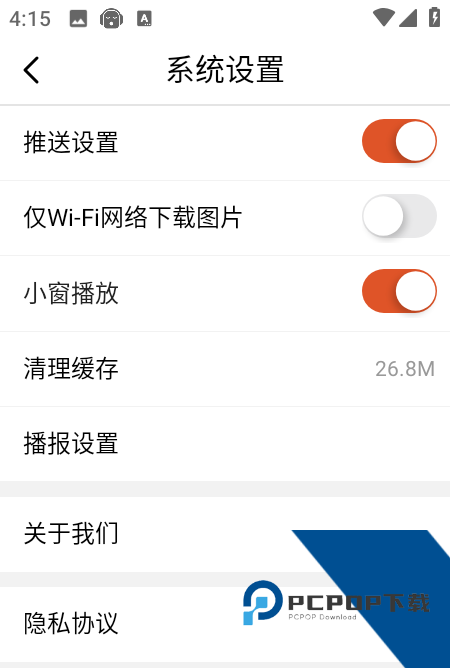
Task: Turn off the 推送设置 switch
Action: [399, 141]
